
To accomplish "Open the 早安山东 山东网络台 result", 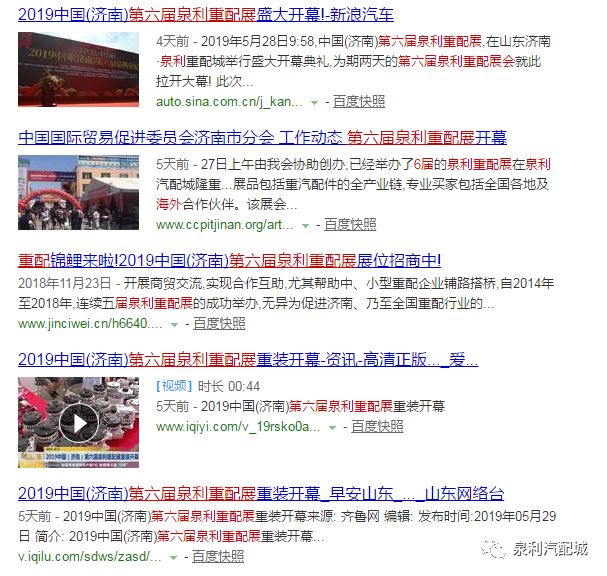I will pyautogui.click(x=261, y=494).
